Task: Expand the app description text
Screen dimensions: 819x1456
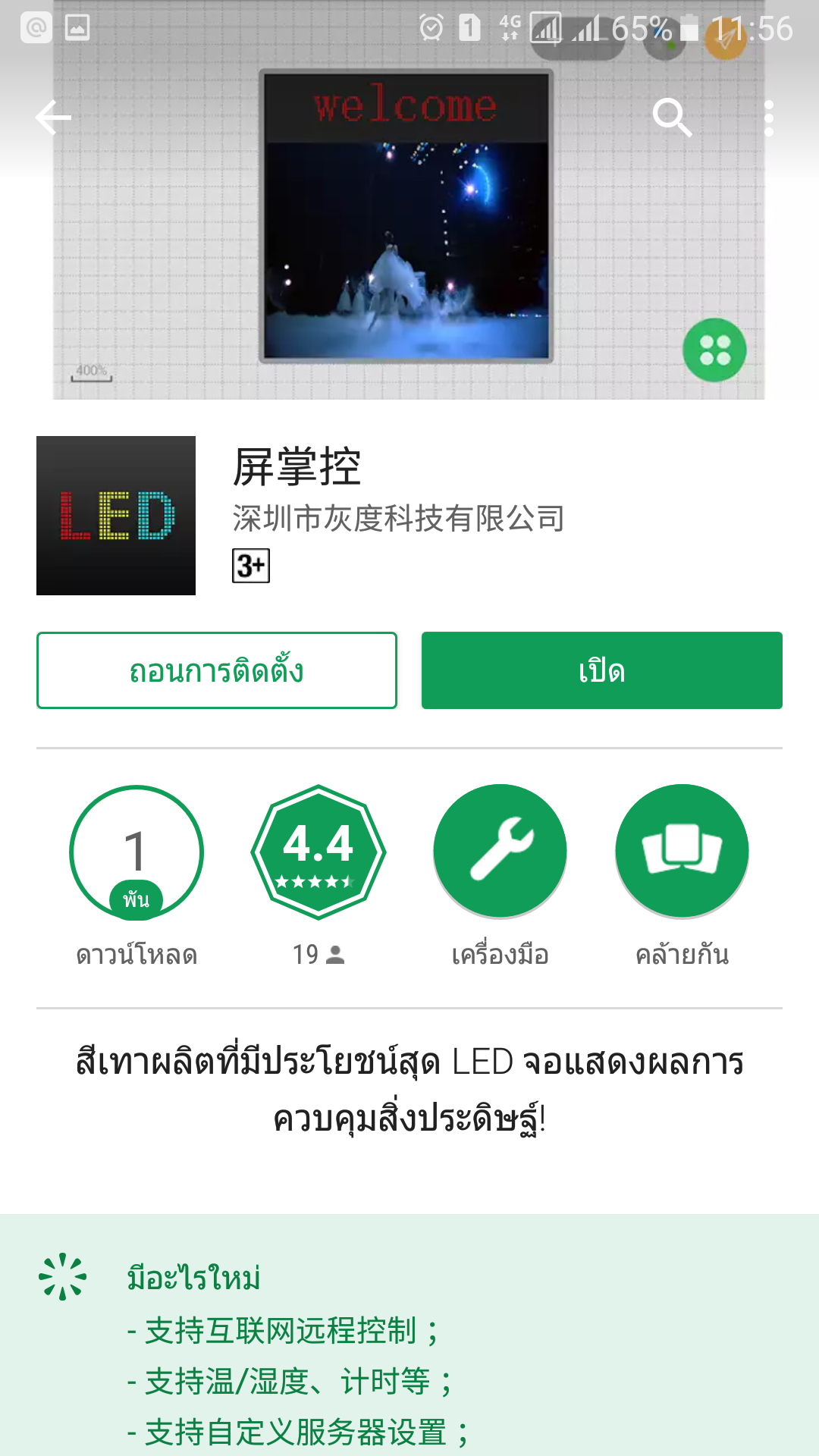Action: tap(409, 1089)
